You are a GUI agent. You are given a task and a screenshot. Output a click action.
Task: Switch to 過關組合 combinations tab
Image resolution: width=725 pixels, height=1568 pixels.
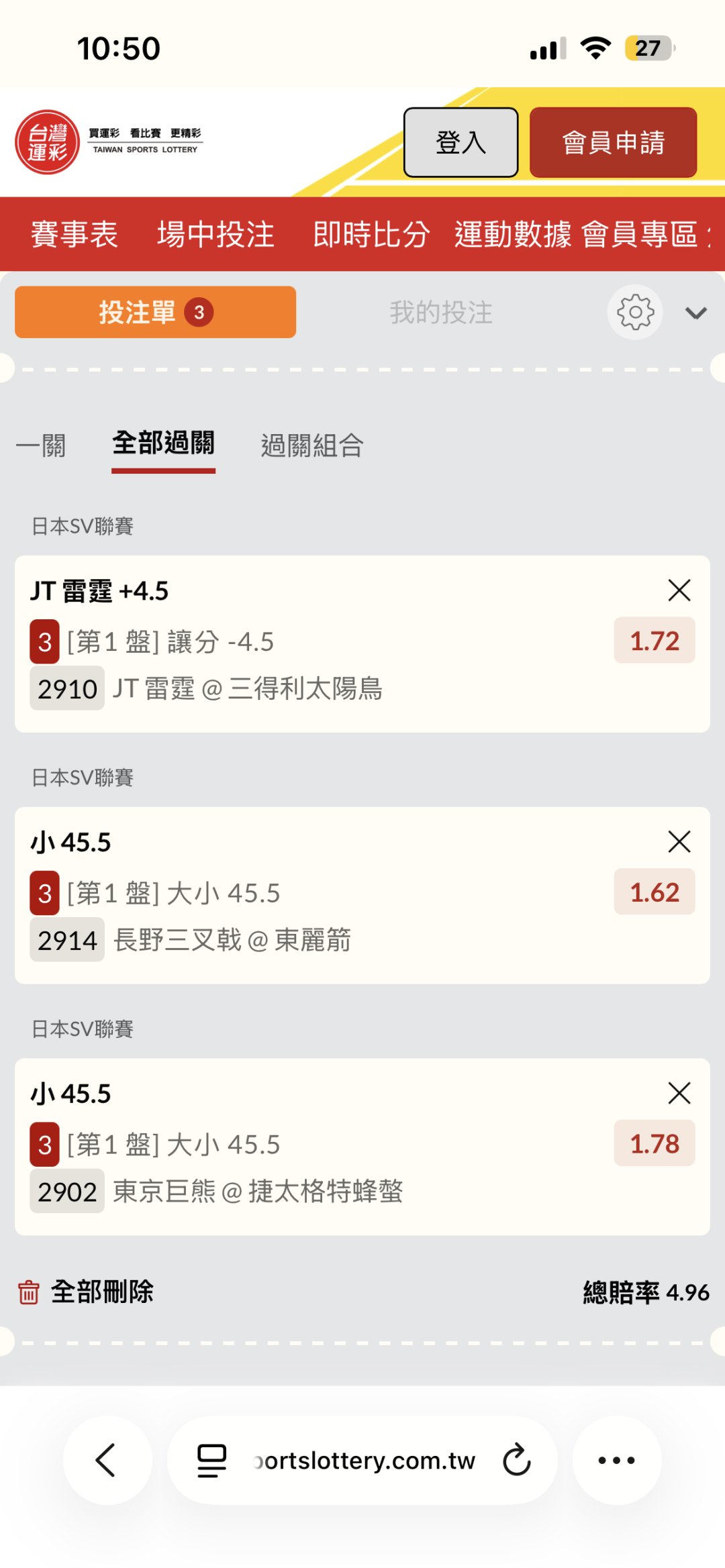click(x=312, y=446)
